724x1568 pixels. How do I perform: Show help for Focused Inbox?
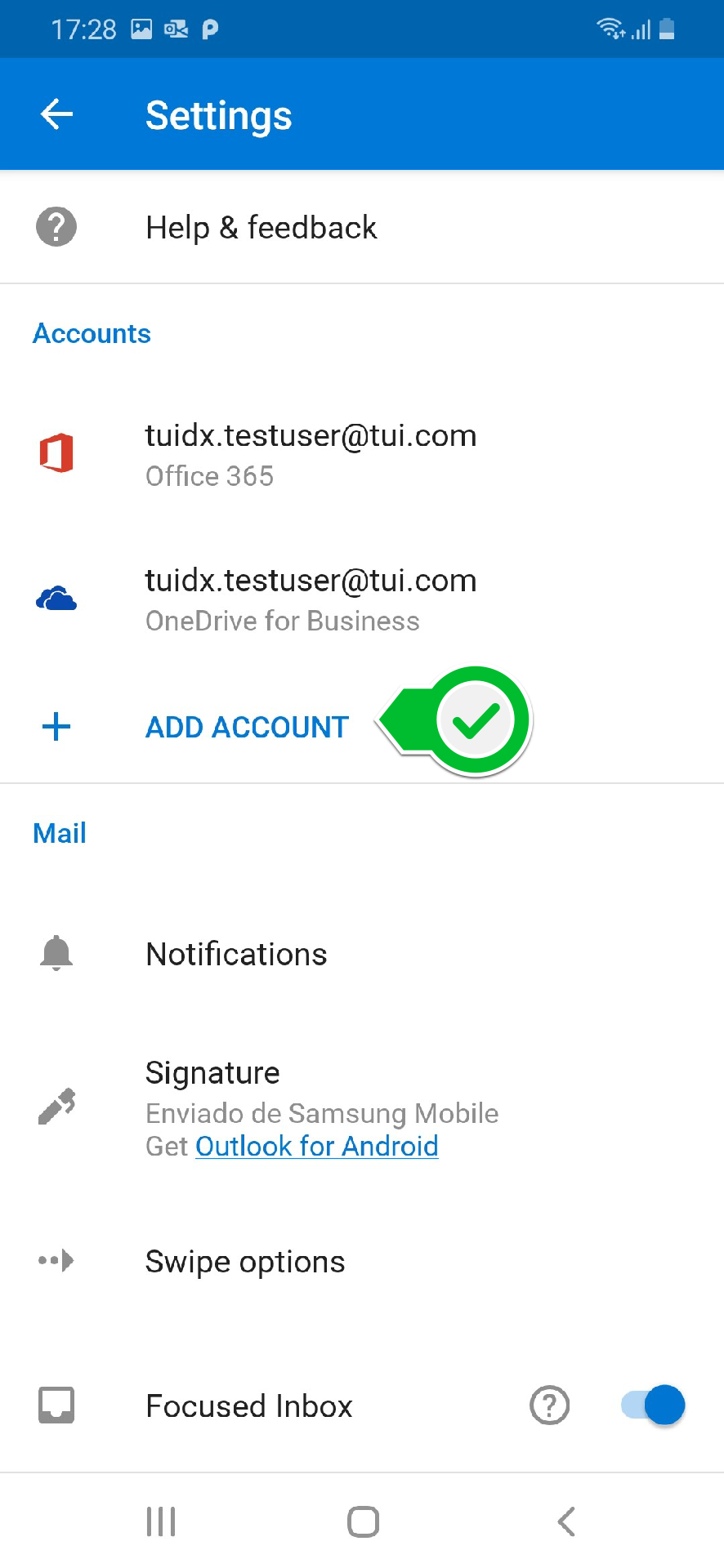[x=549, y=1405]
